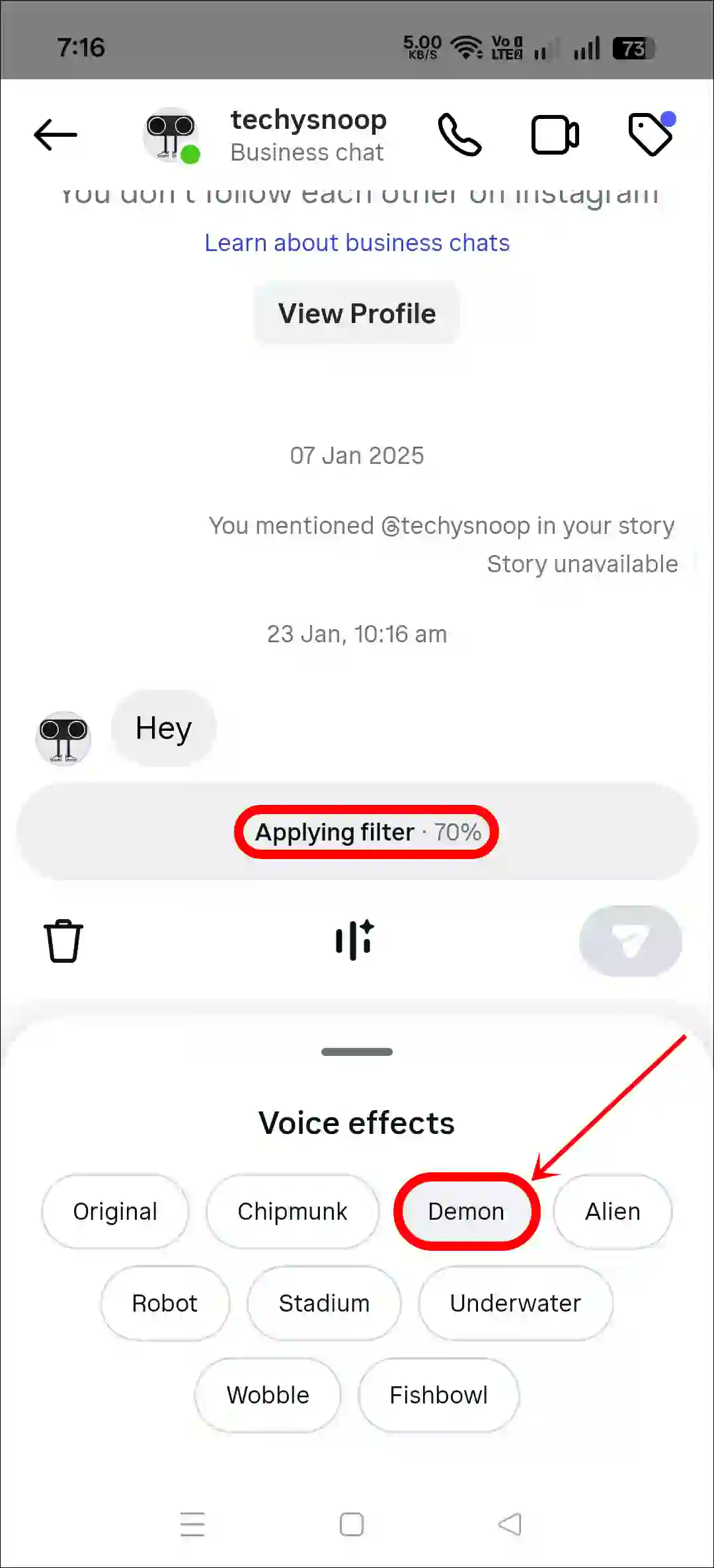
Task: Apply the Underwater voice effect
Action: (515, 1302)
